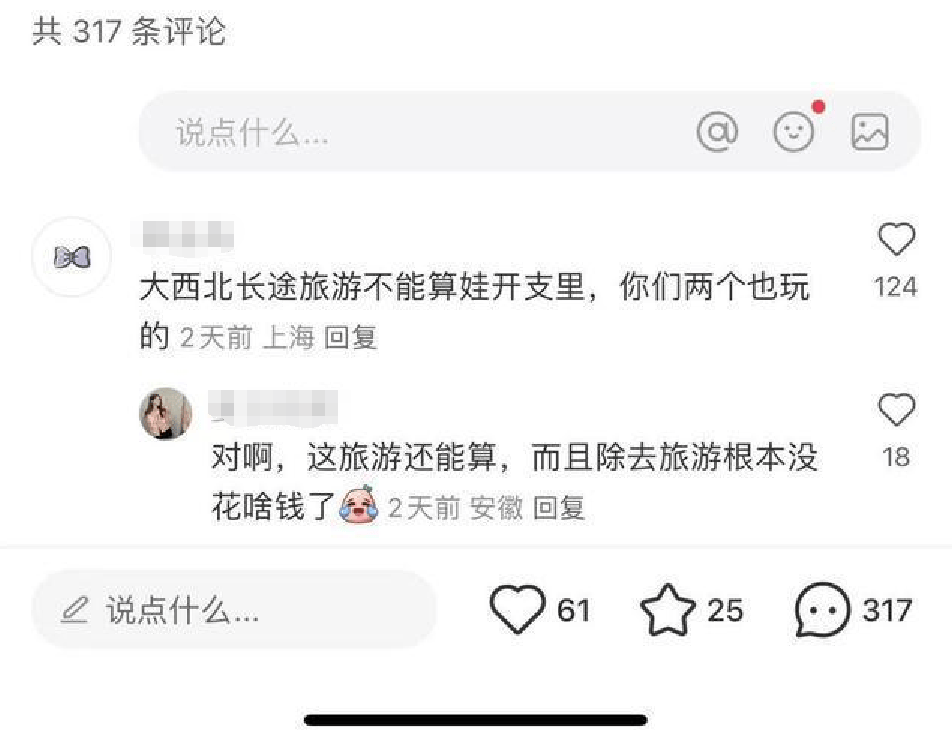Tap the top 说点什么 comment field

pyautogui.click(x=400, y=132)
